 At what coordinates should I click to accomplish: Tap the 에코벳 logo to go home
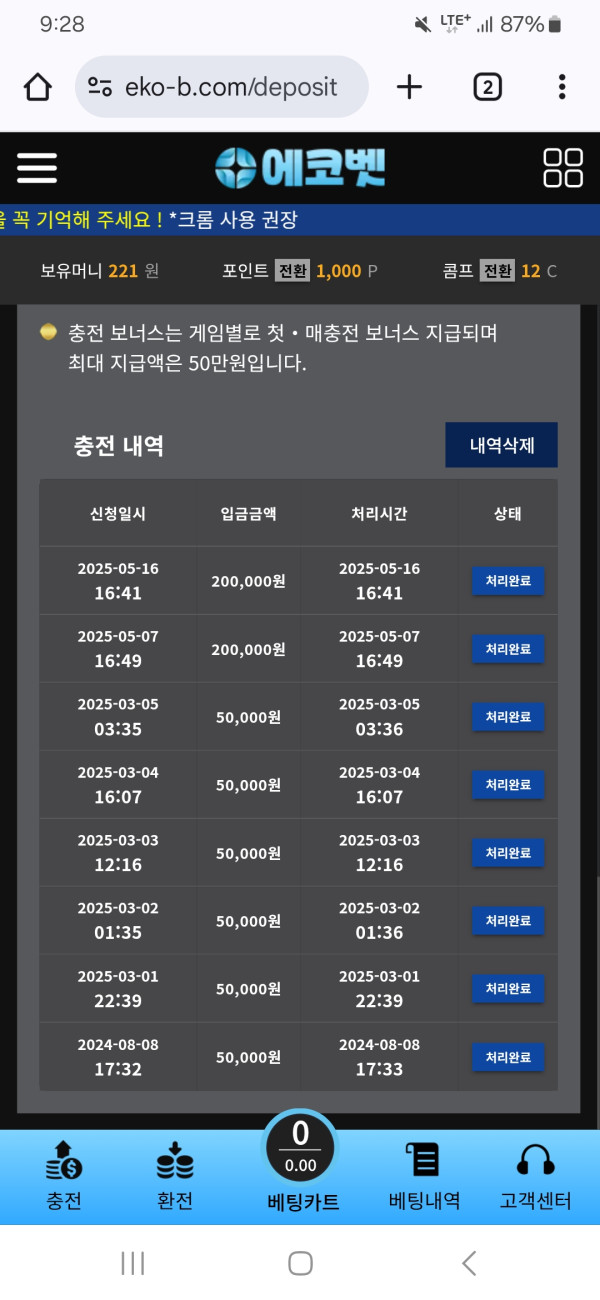coord(300,168)
